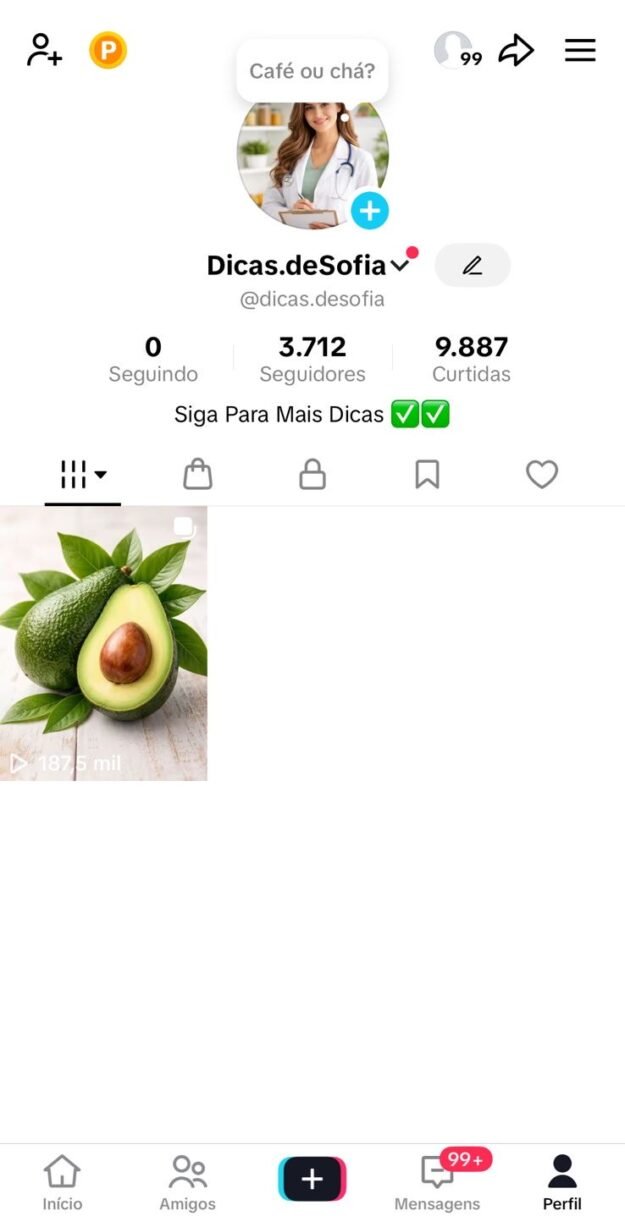
Task: Open the hamburger menu
Action: point(580,50)
